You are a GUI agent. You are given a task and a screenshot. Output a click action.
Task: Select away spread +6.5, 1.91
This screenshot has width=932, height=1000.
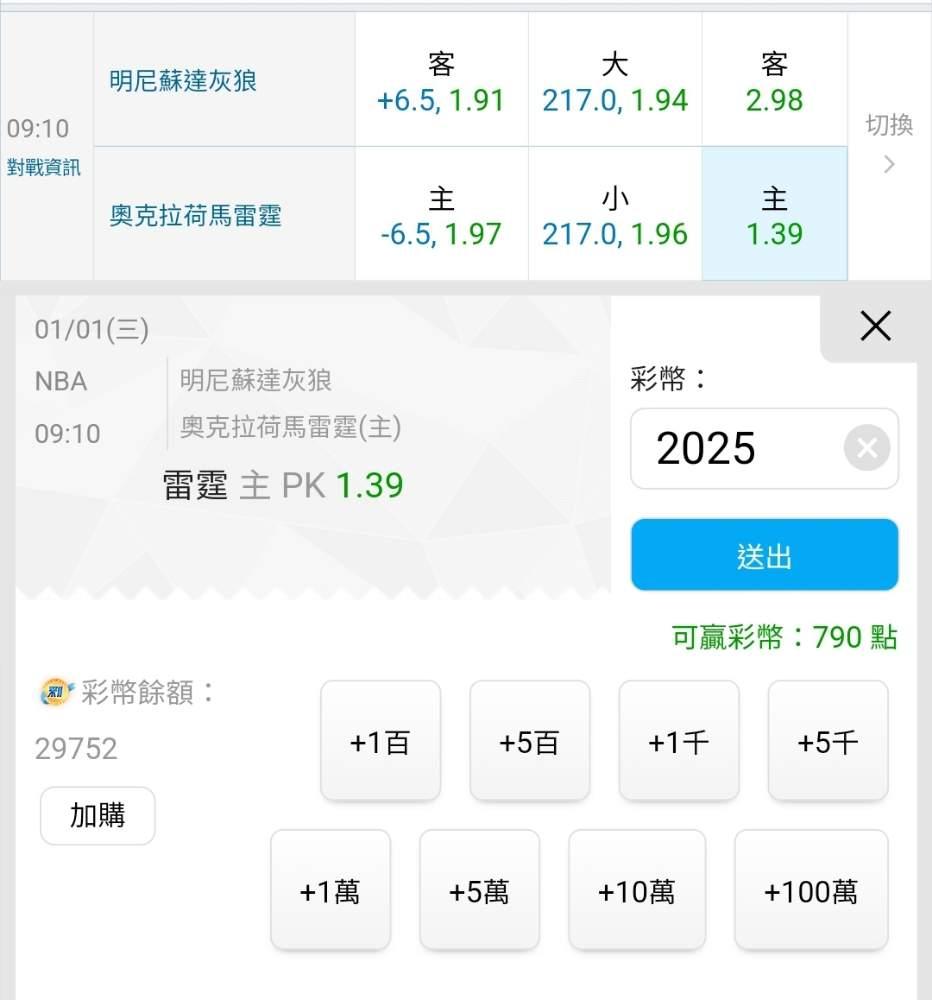(441, 80)
